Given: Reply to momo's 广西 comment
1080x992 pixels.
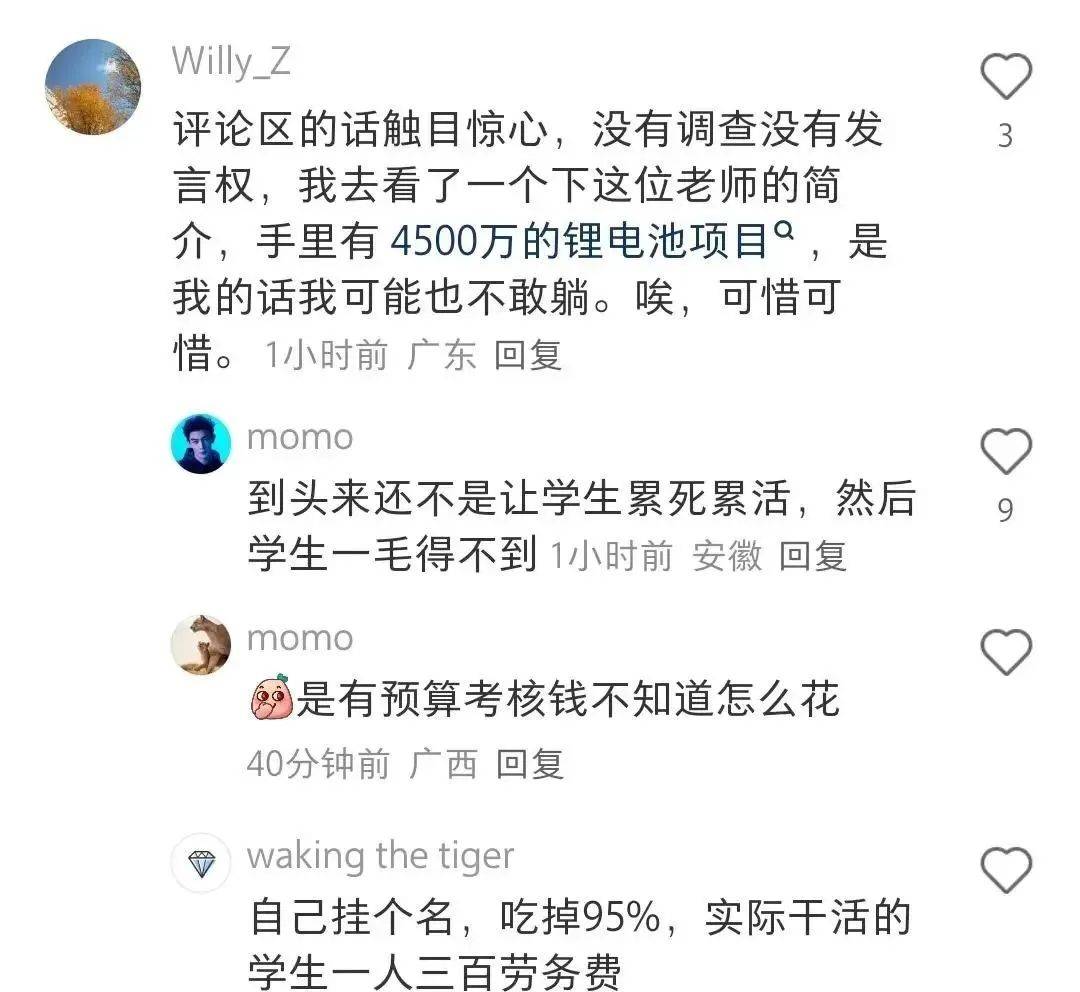Looking at the screenshot, I should point(530,764).
